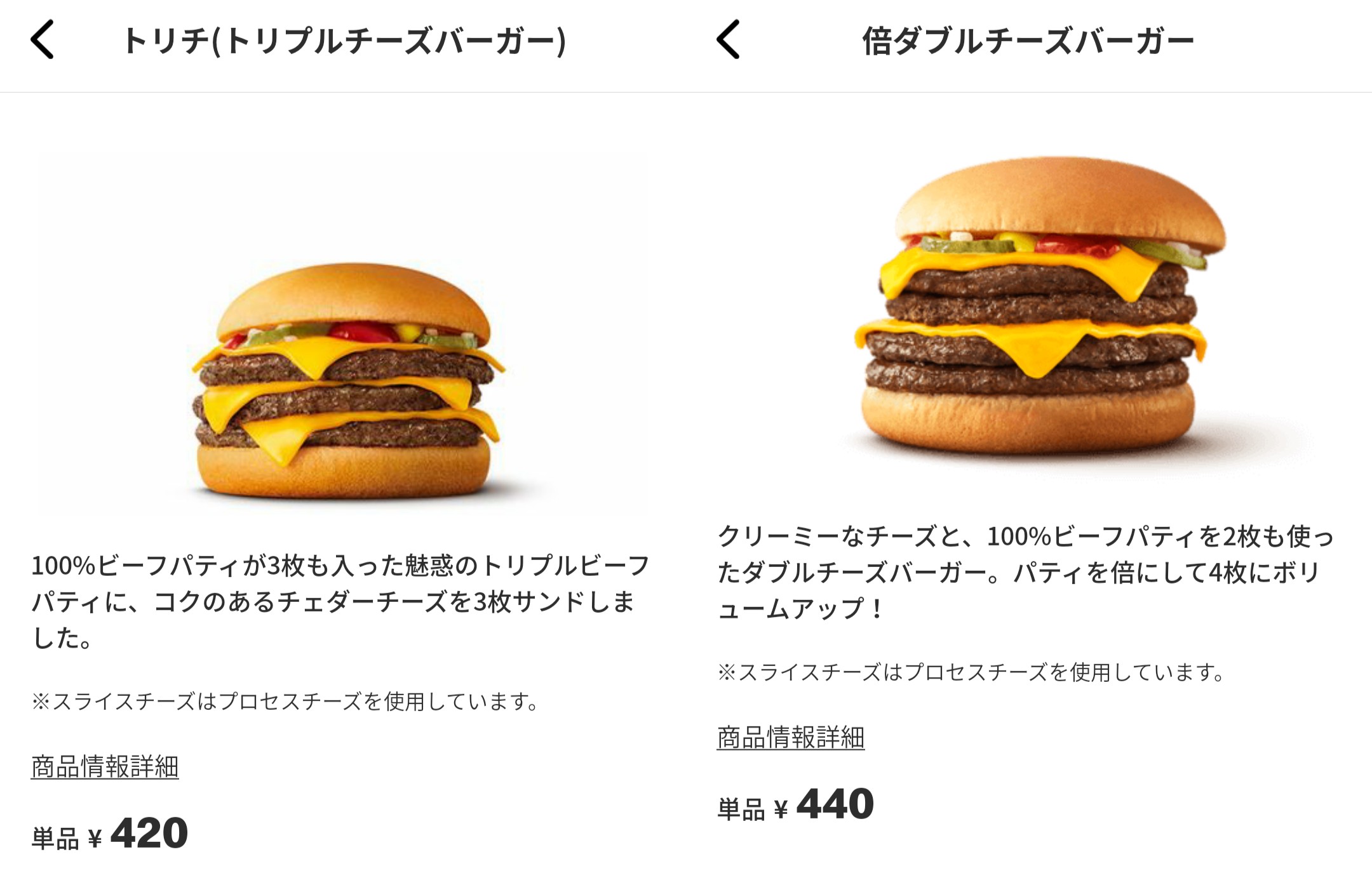Open 商品情報詳細 link under the ¥440 burger
This screenshot has height=873, width=1372.
coord(790,738)
